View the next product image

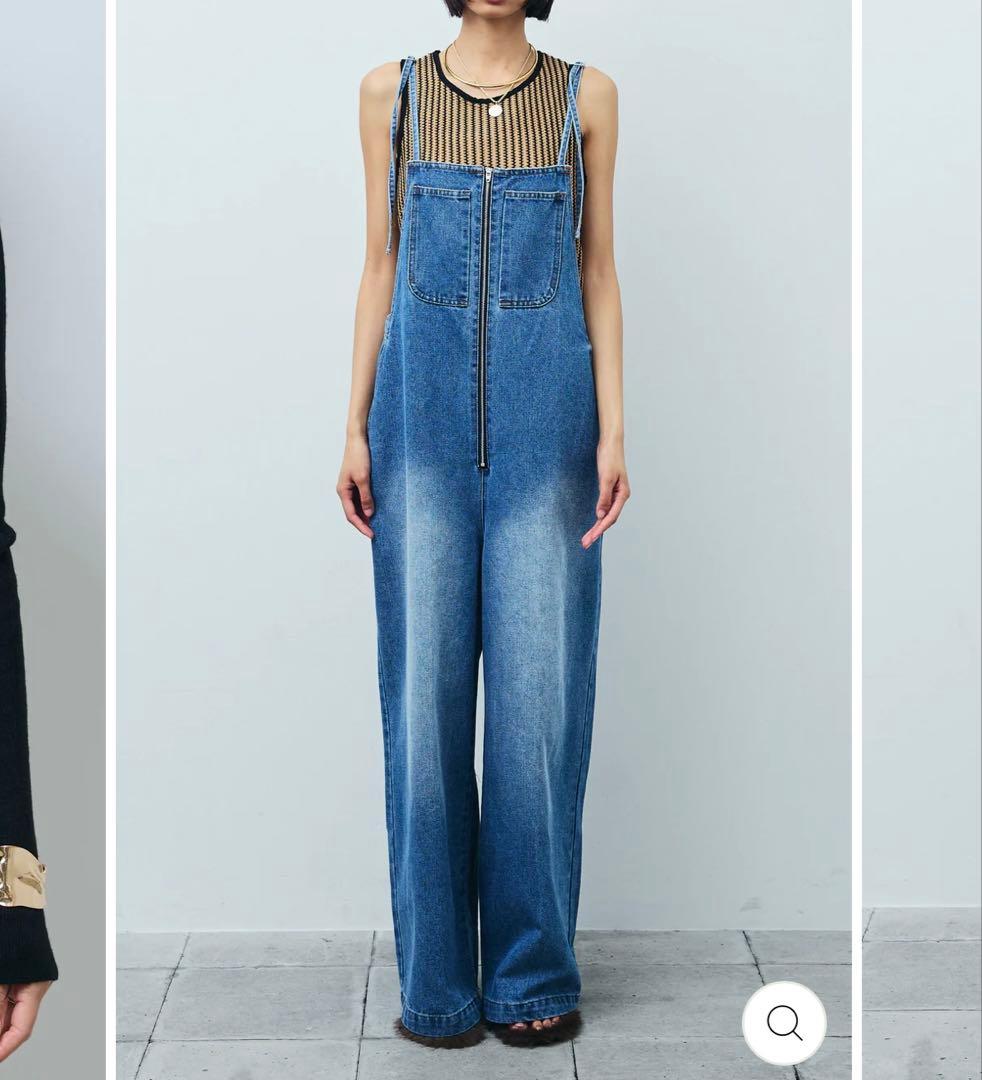(x=922, y=540)
